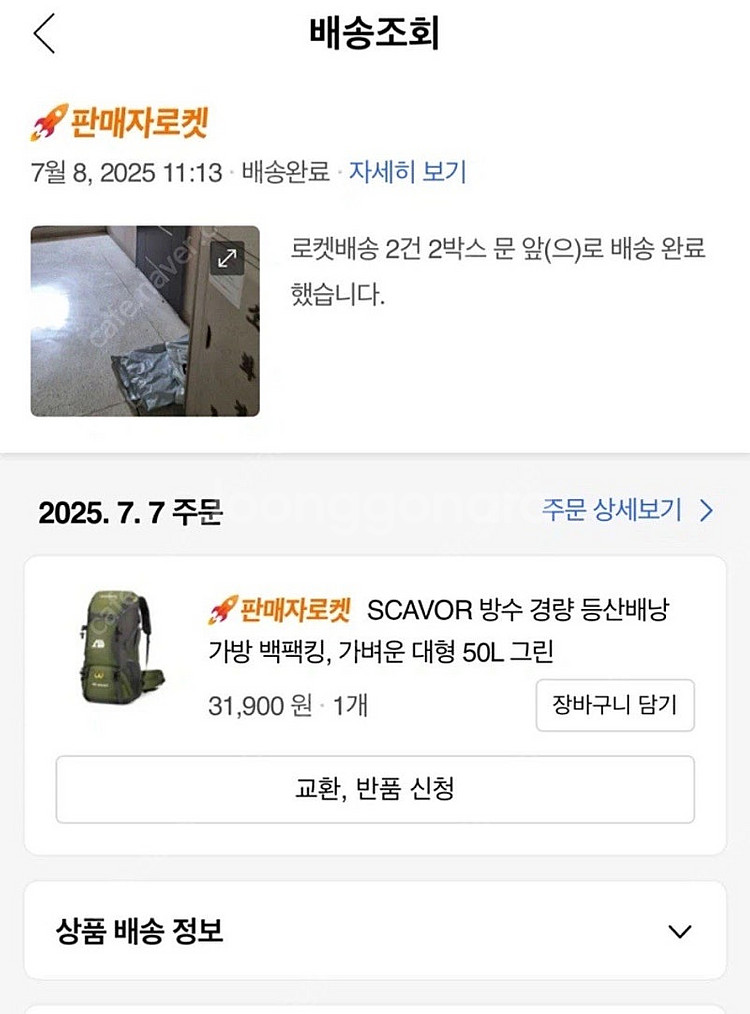Open 자세히 보기 delivery details link
The image size is (750, 1014).
[x=407, y=172]
